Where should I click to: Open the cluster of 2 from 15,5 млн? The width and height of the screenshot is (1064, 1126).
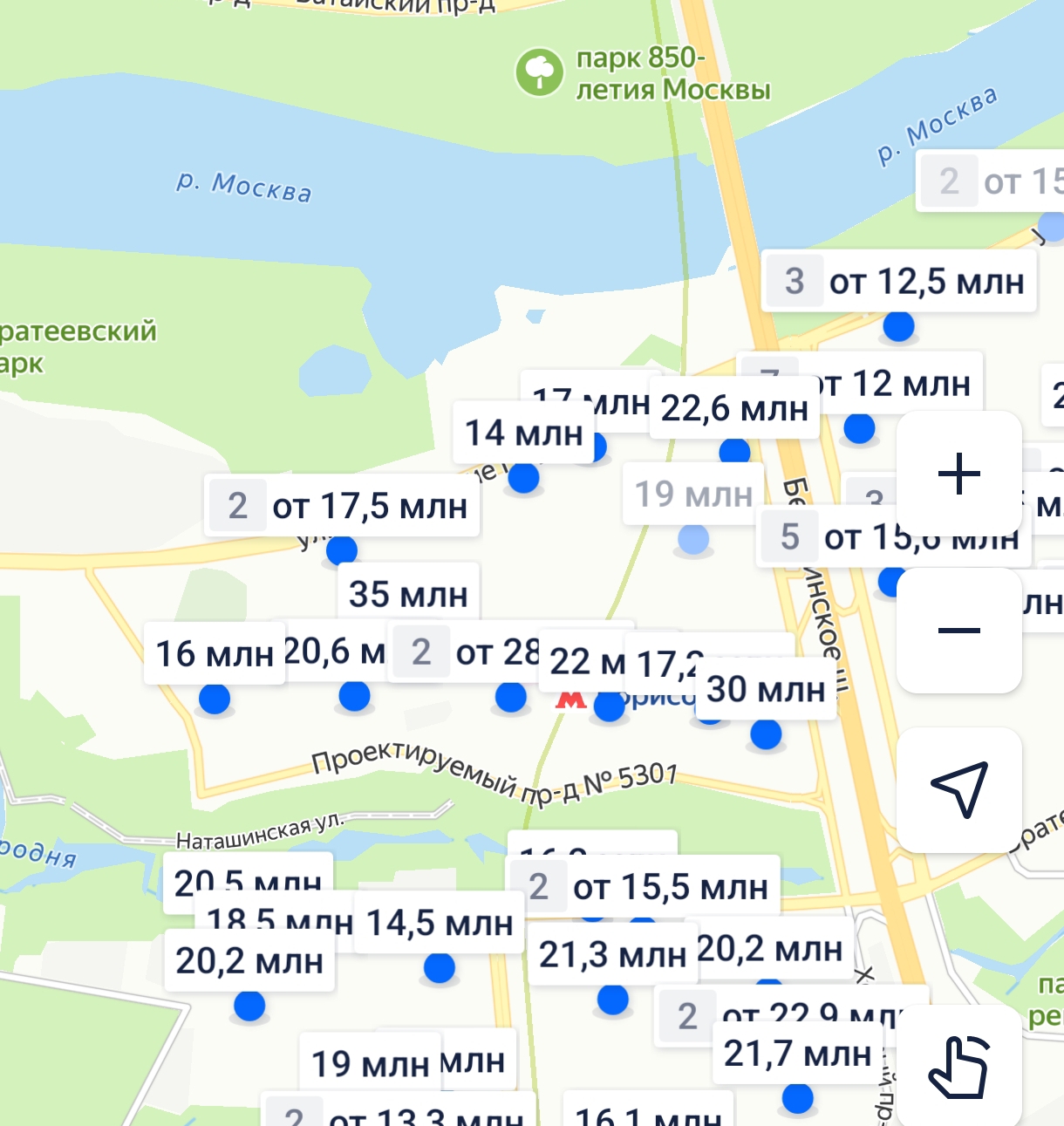(x=644, y=888)
